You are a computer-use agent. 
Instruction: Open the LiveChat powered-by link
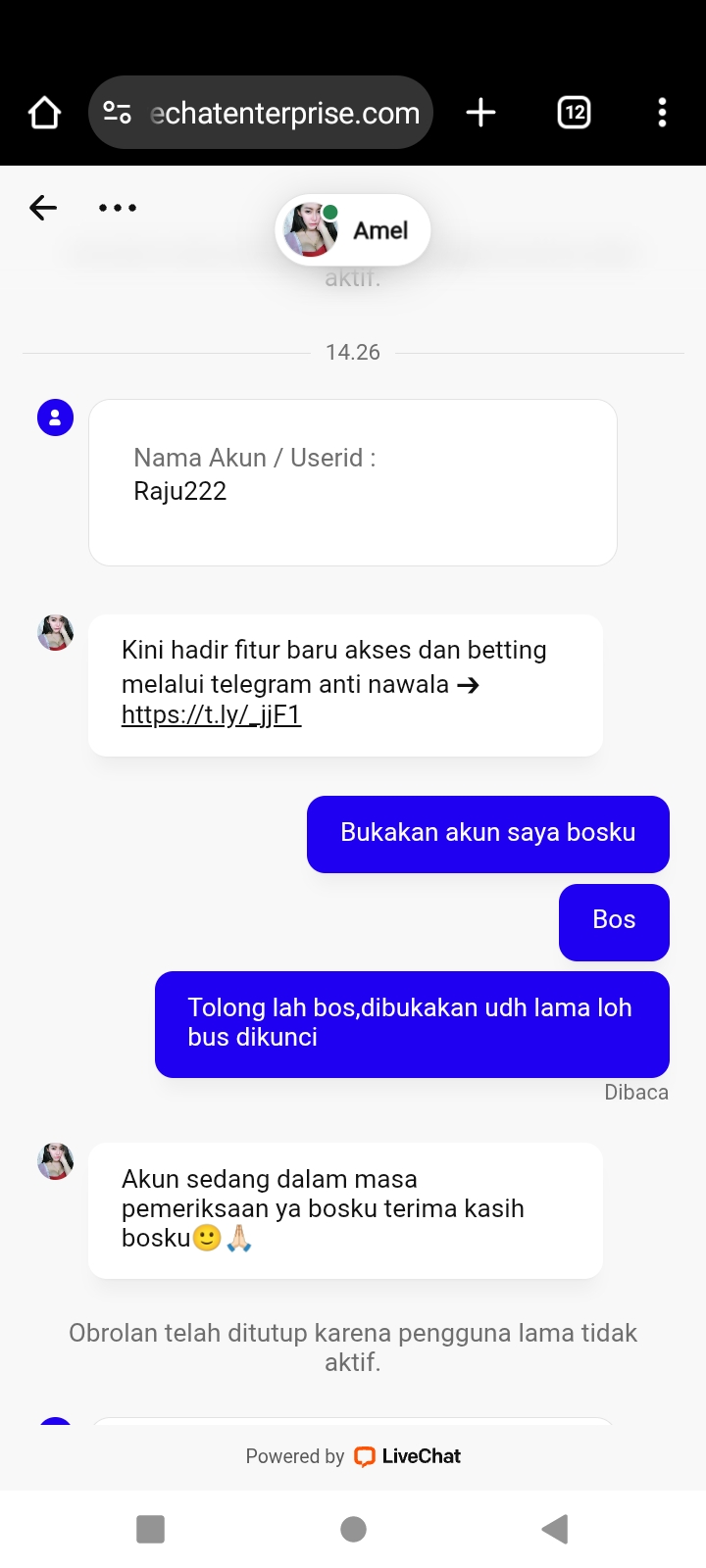(x=406, y=1456)
